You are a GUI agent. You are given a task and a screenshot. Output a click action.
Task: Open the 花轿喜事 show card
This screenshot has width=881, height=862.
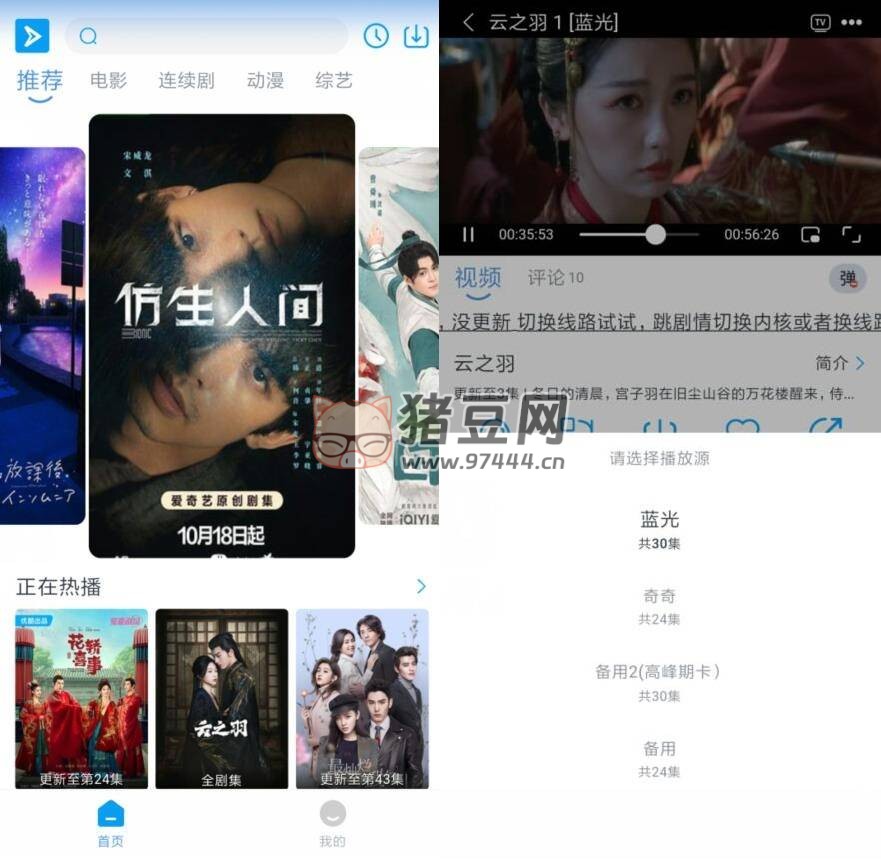[81, 698]
